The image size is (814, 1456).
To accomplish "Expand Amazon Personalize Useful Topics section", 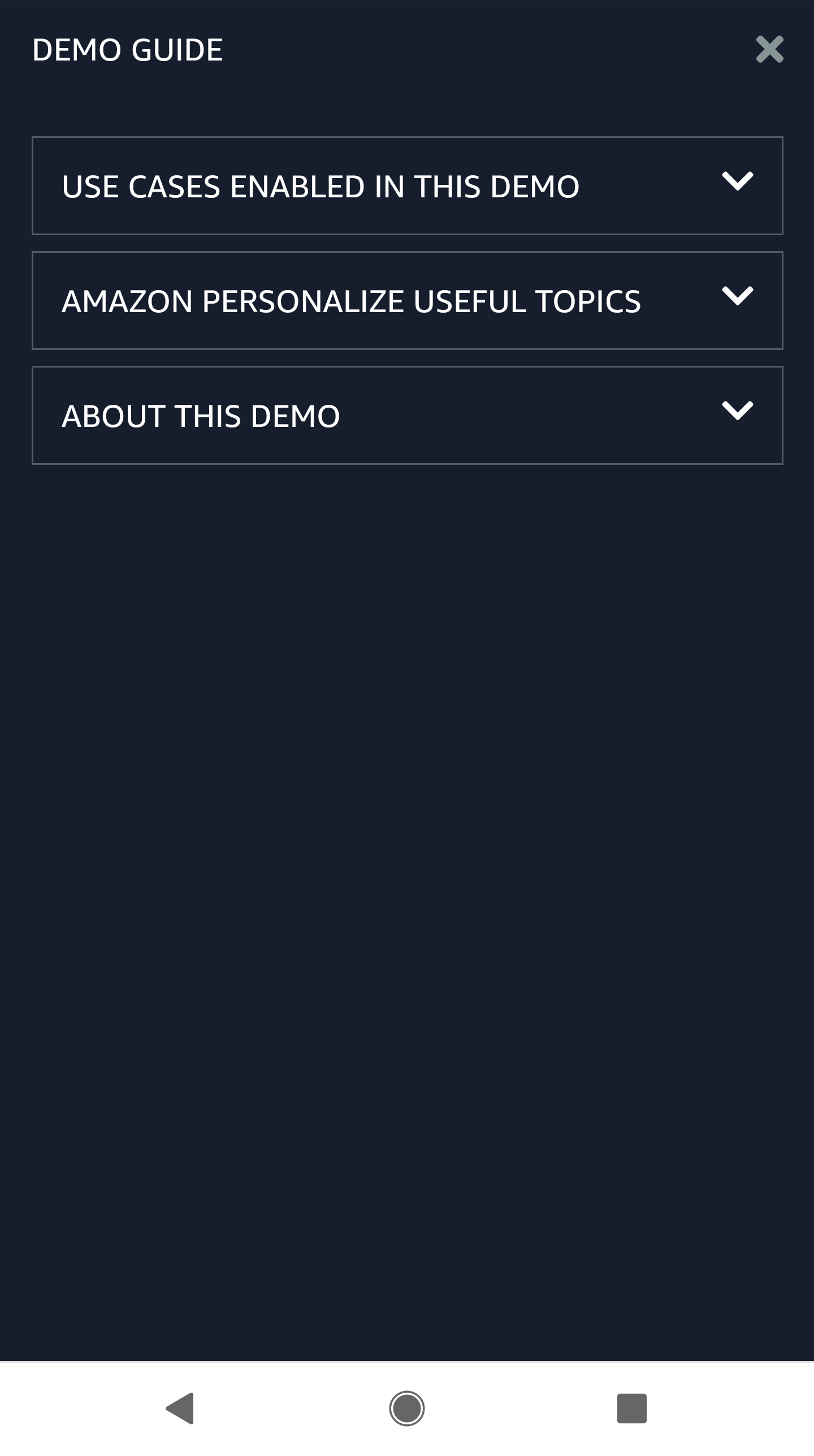I will click(407, 300).
